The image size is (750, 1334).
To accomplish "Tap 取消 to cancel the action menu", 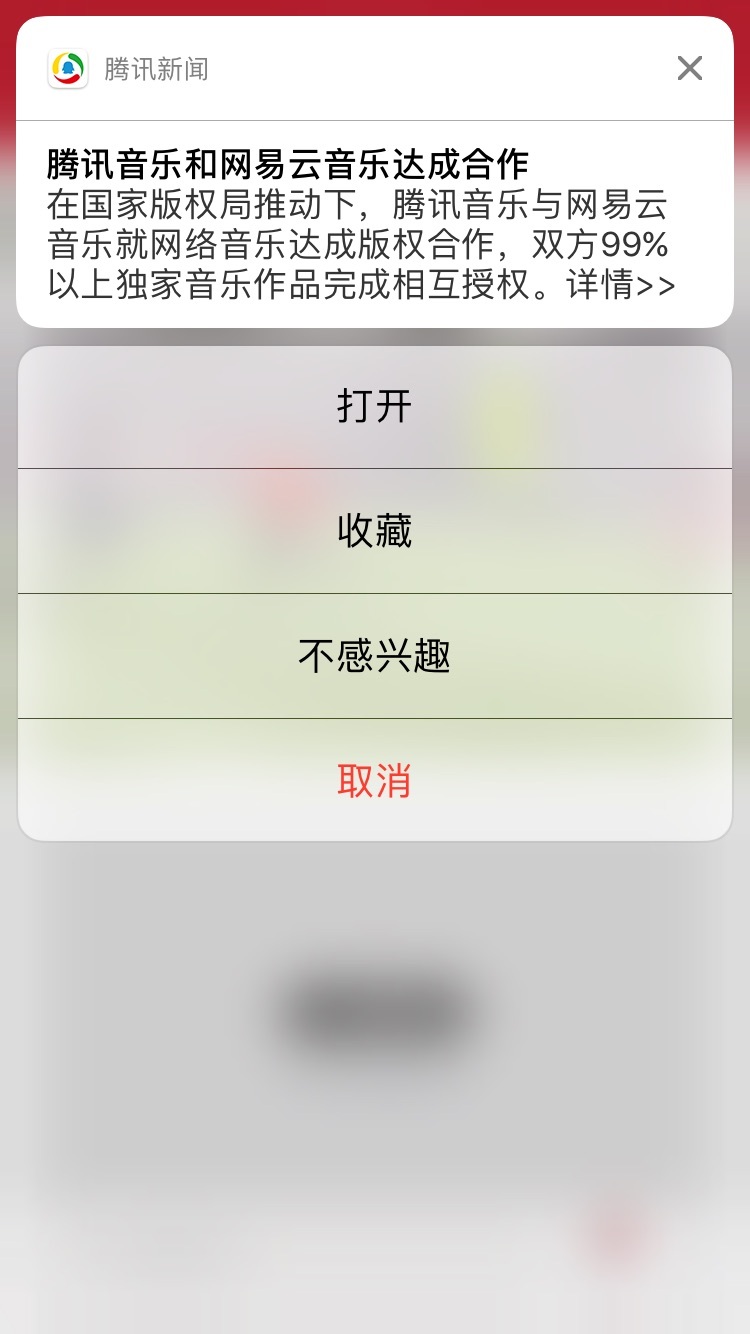I will pyautogui.click(x=375, y=780).
